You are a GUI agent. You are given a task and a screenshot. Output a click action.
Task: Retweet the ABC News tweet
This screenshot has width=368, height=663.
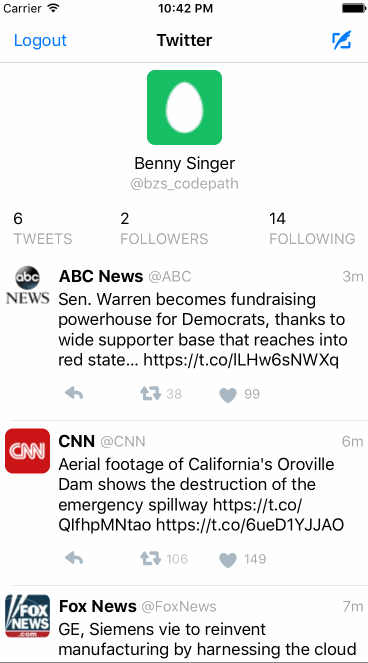(151, 394)
